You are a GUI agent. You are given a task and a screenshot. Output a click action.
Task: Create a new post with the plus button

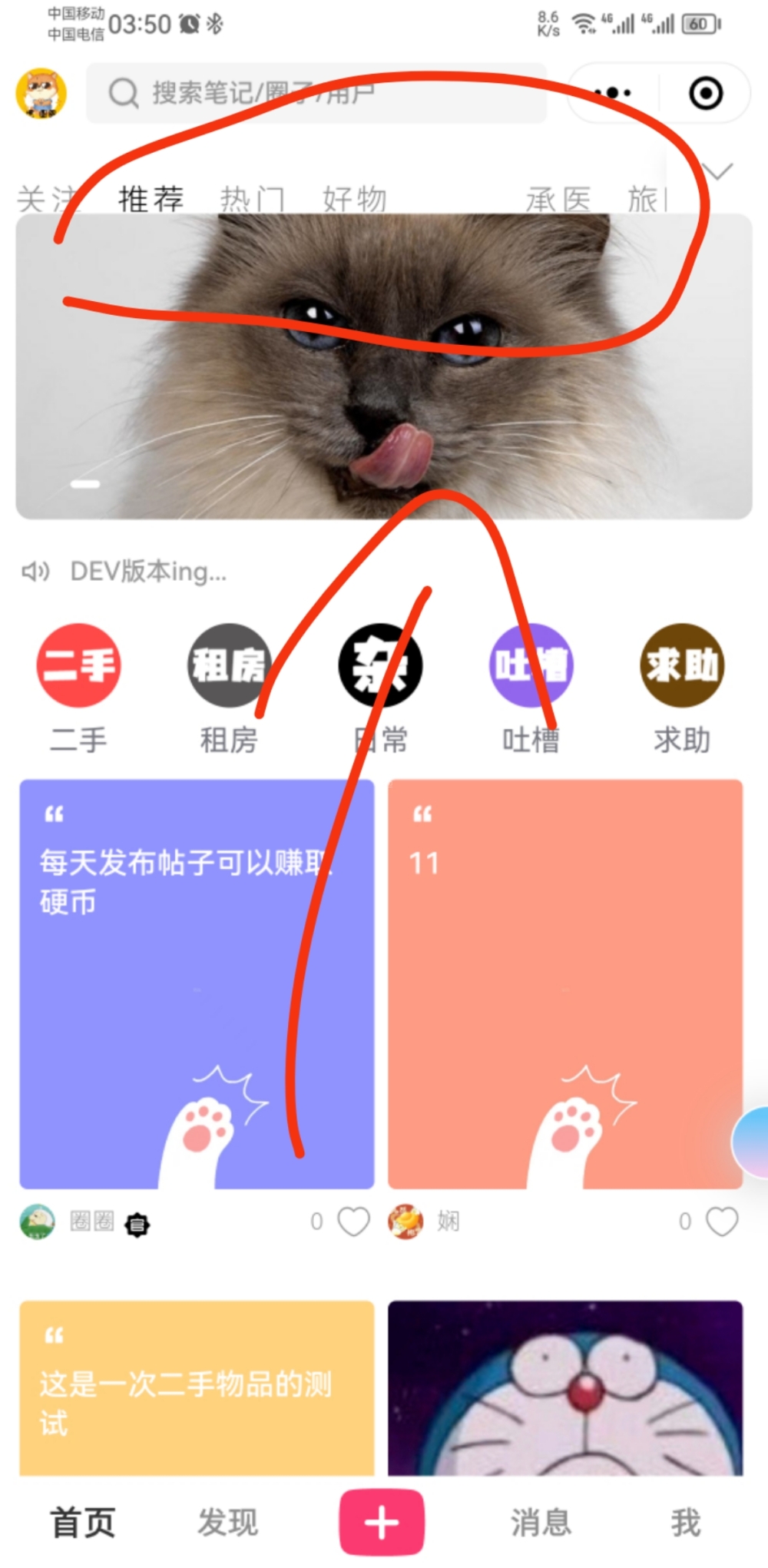pos(382,1522)
